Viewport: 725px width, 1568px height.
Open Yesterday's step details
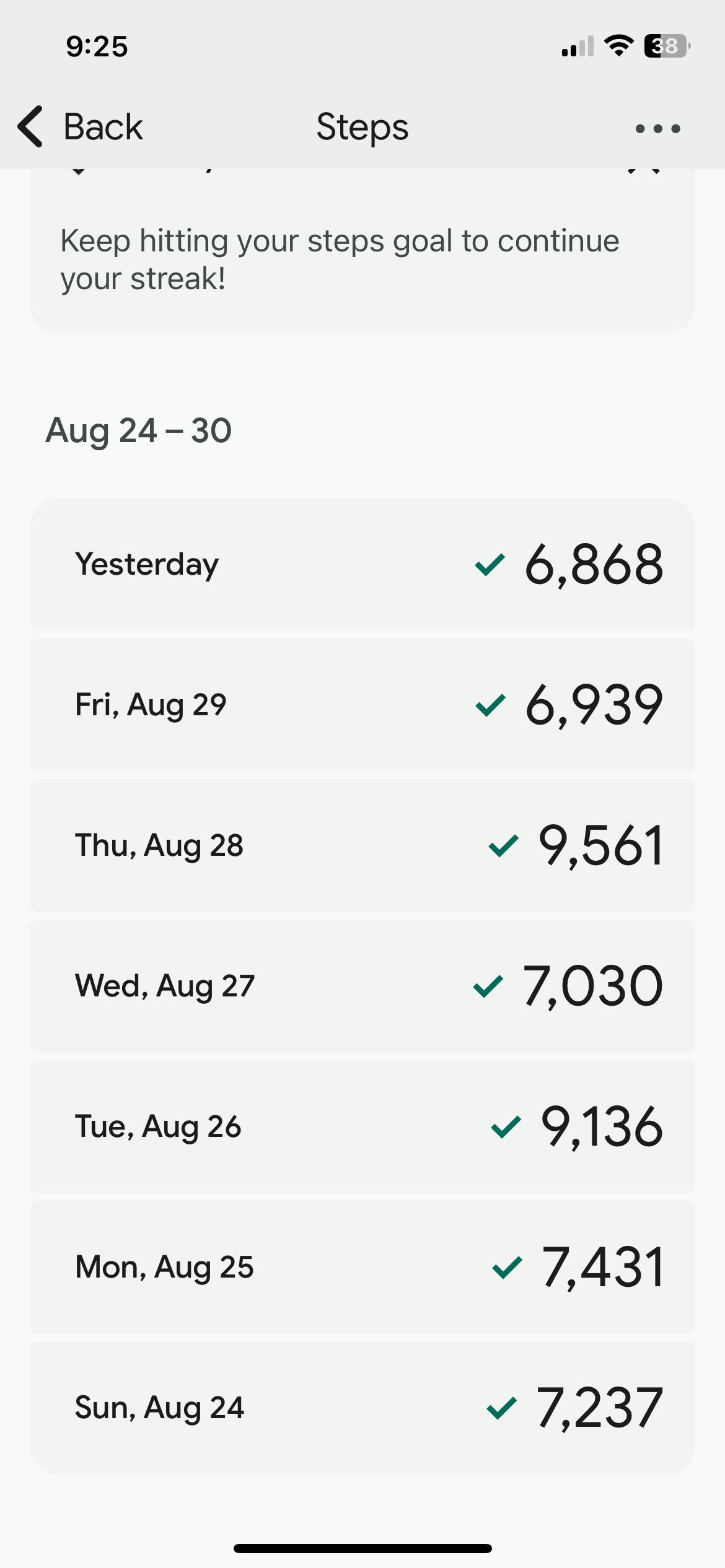click(x=362, y=564)
